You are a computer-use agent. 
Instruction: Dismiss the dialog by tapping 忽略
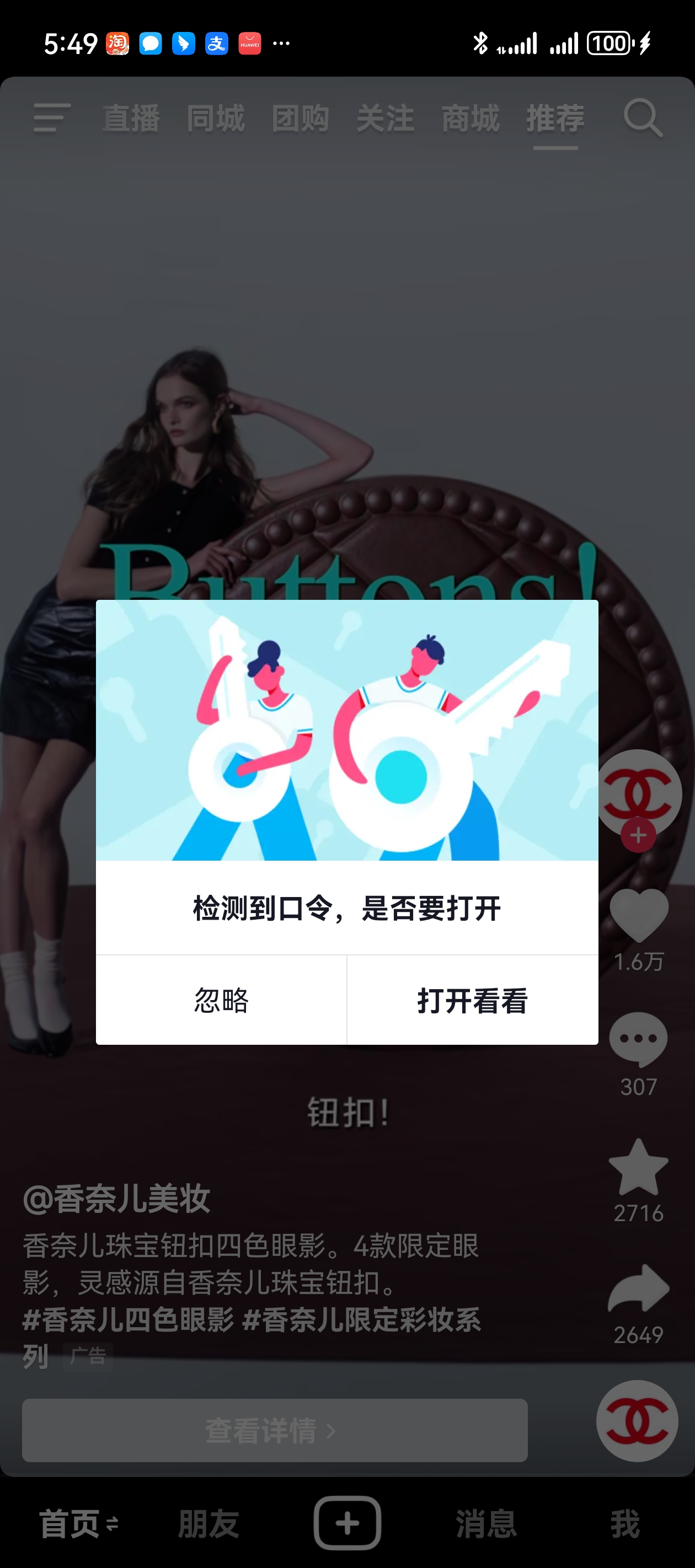(x=221, y=1000)
